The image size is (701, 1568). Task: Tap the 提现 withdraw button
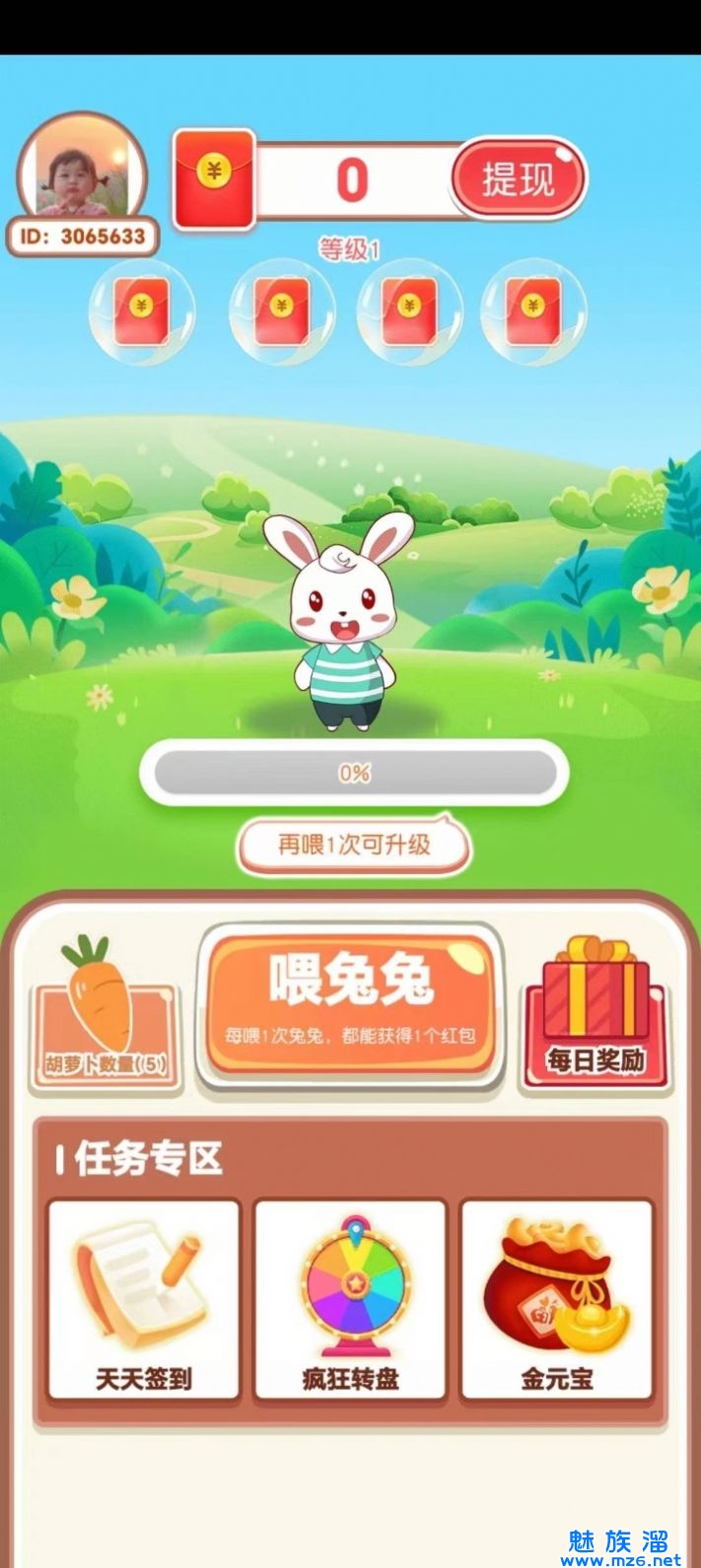(518, 179)
